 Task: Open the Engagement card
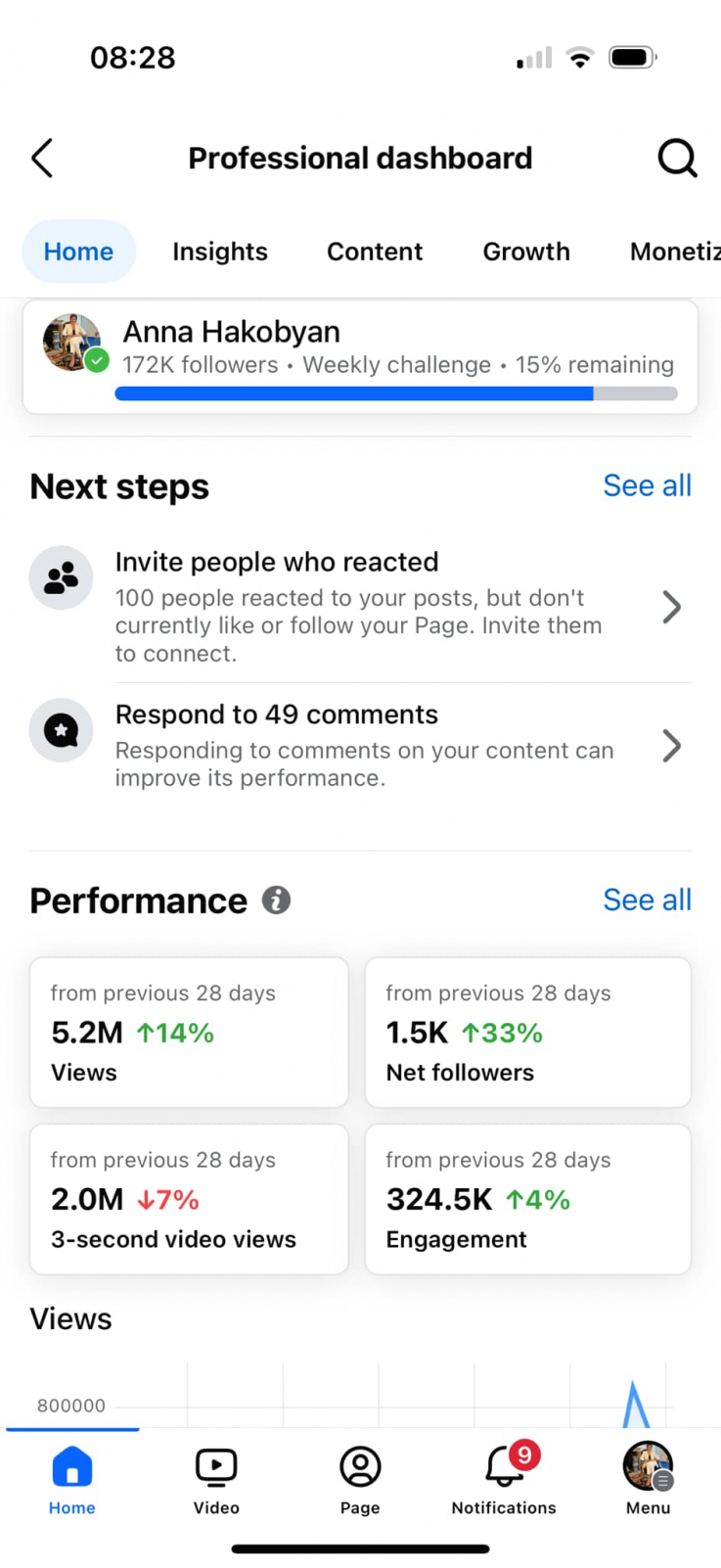(x=528, y=1199)
